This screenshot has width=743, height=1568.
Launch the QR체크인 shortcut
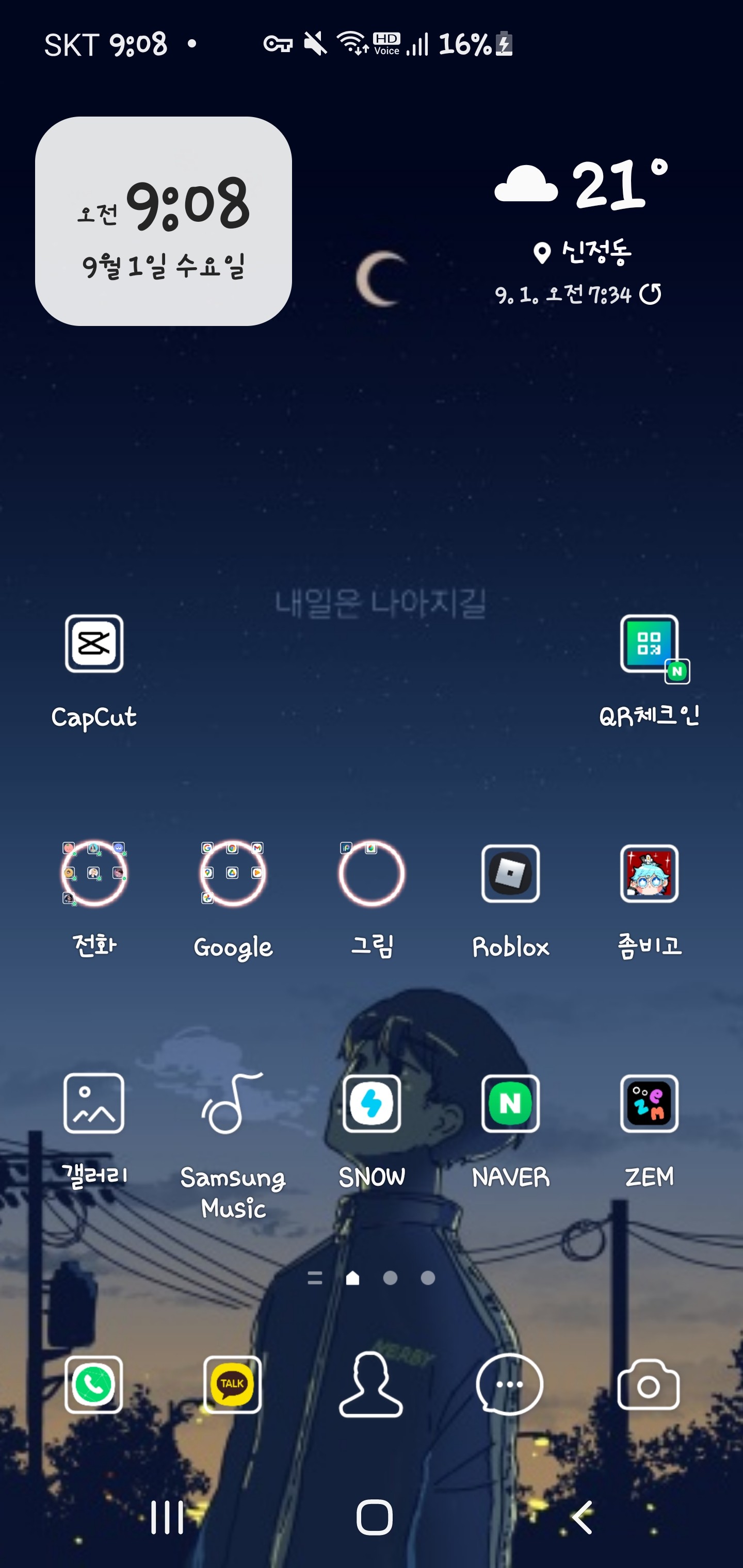pyautogui.click(x=650, y=645)
